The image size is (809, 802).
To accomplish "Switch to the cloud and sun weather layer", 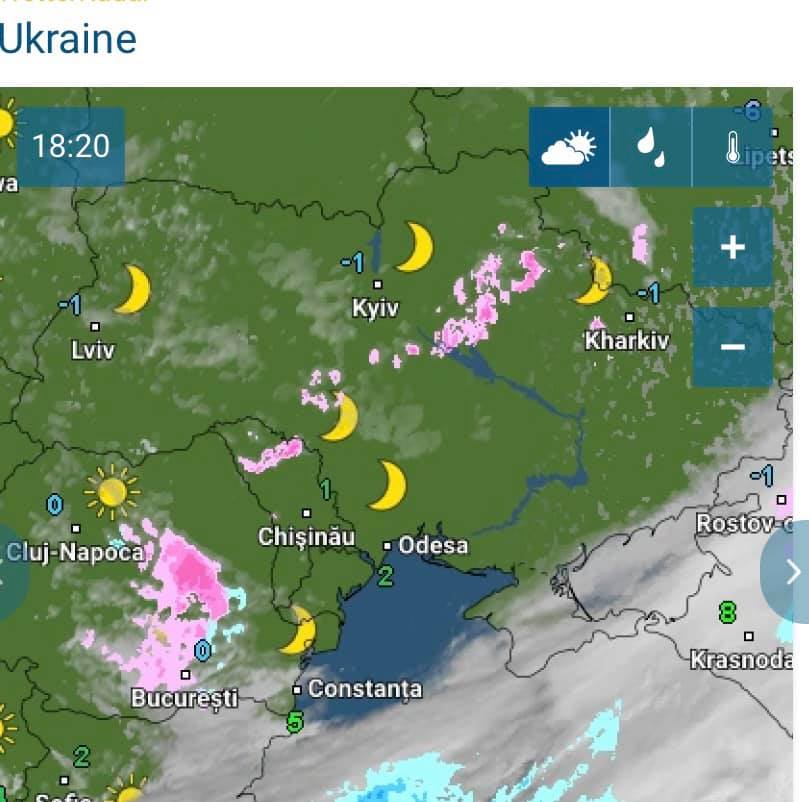I will 569,148.
